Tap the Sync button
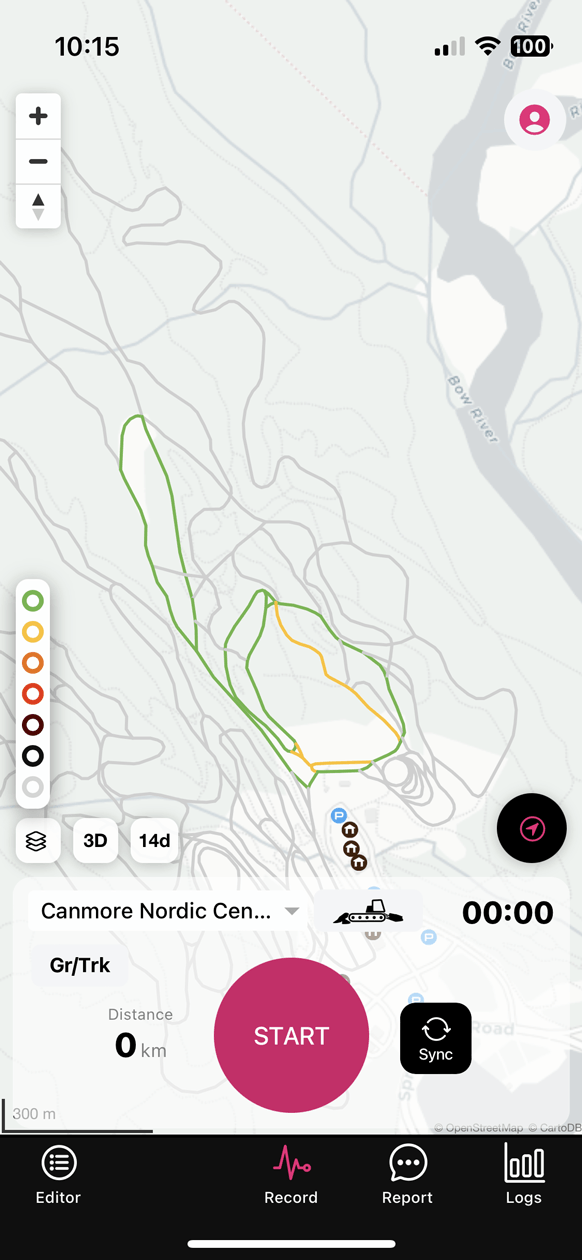This screenshot has height=1260, width=582. [436, 1038]
